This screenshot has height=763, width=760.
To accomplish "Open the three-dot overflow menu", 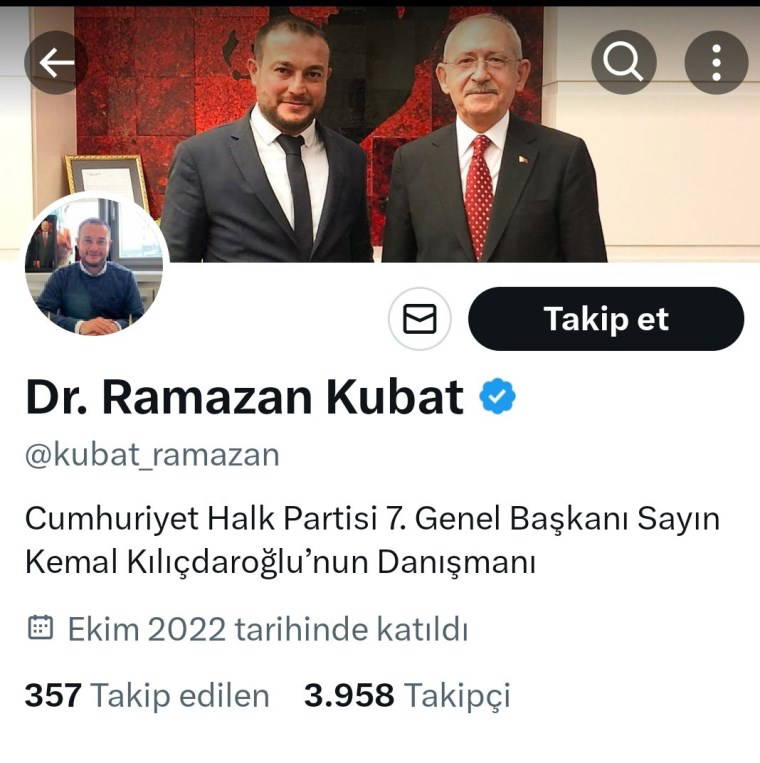I will 716,63.
